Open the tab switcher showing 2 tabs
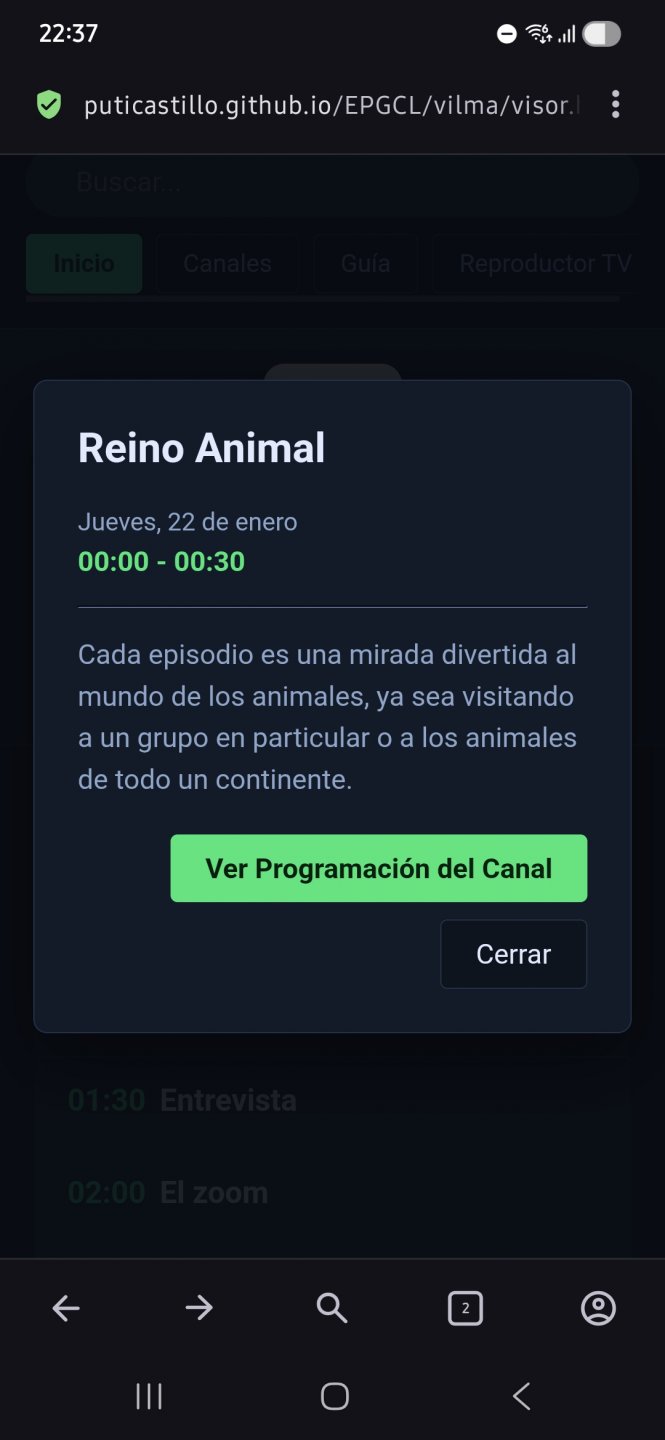 (x=465, y=1308)
